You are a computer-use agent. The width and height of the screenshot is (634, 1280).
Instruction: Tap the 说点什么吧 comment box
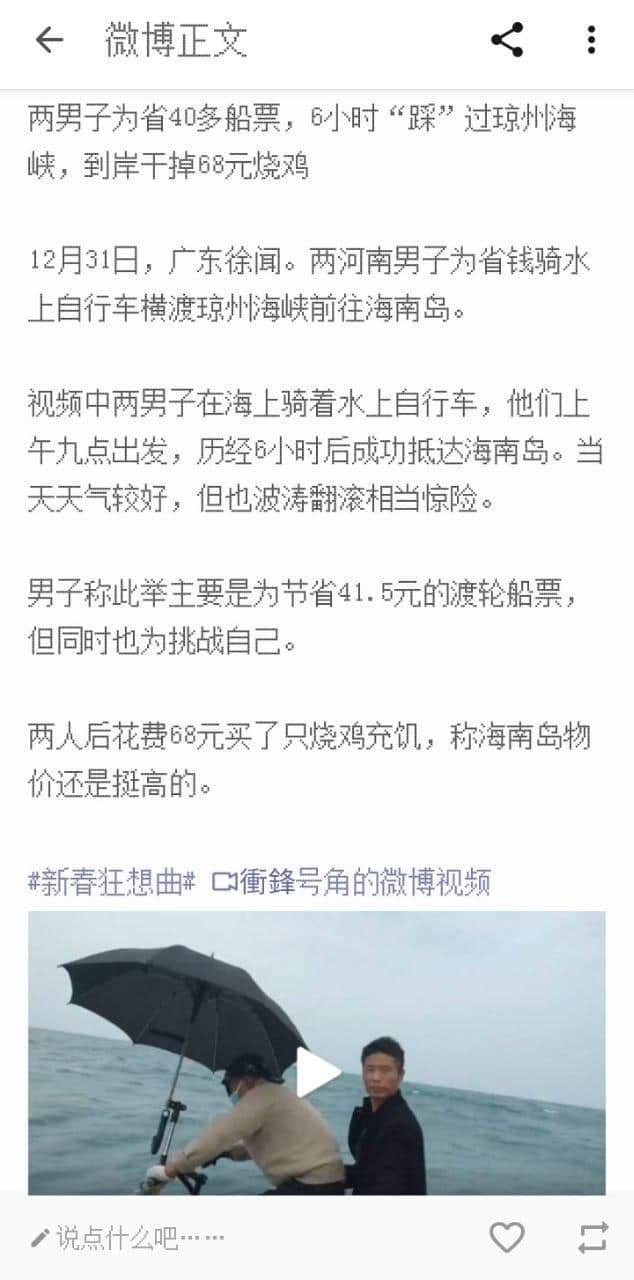(128, 1239)
